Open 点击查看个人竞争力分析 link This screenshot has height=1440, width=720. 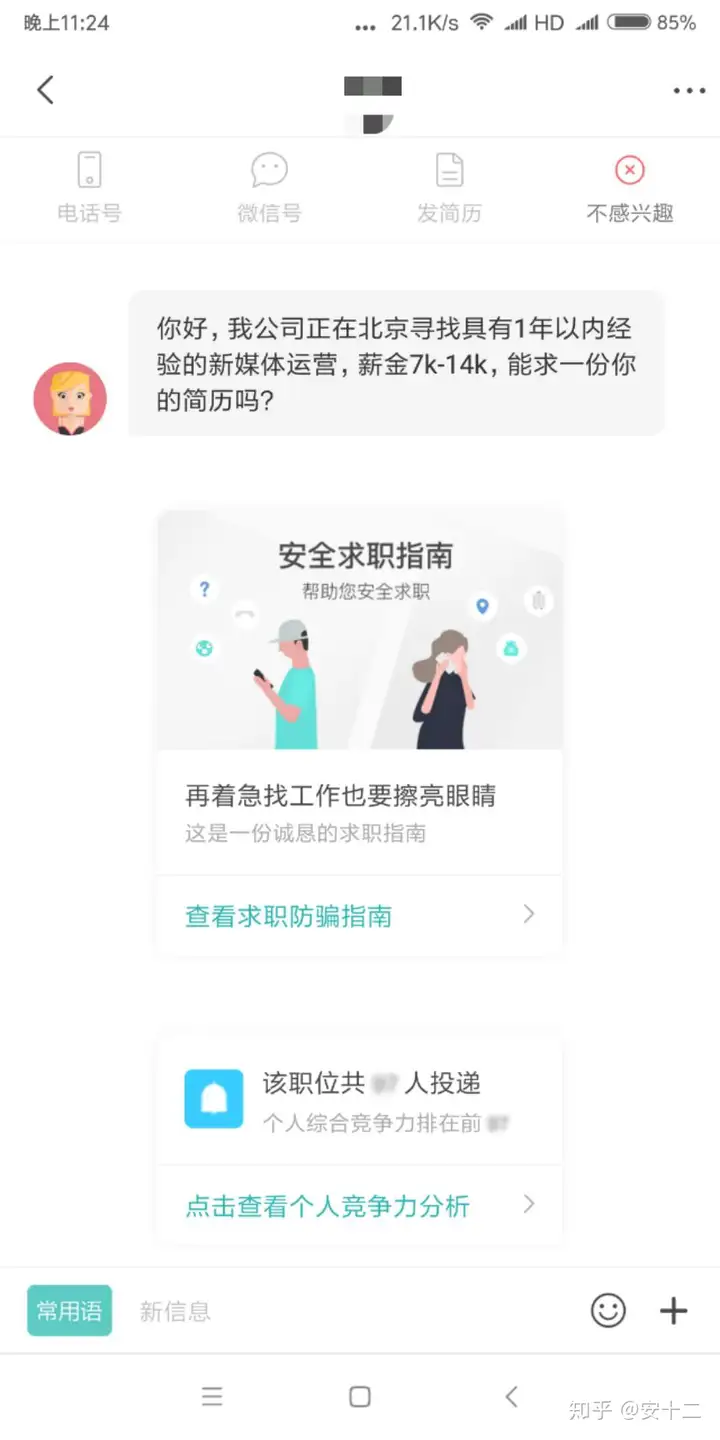click(360, 1206)
